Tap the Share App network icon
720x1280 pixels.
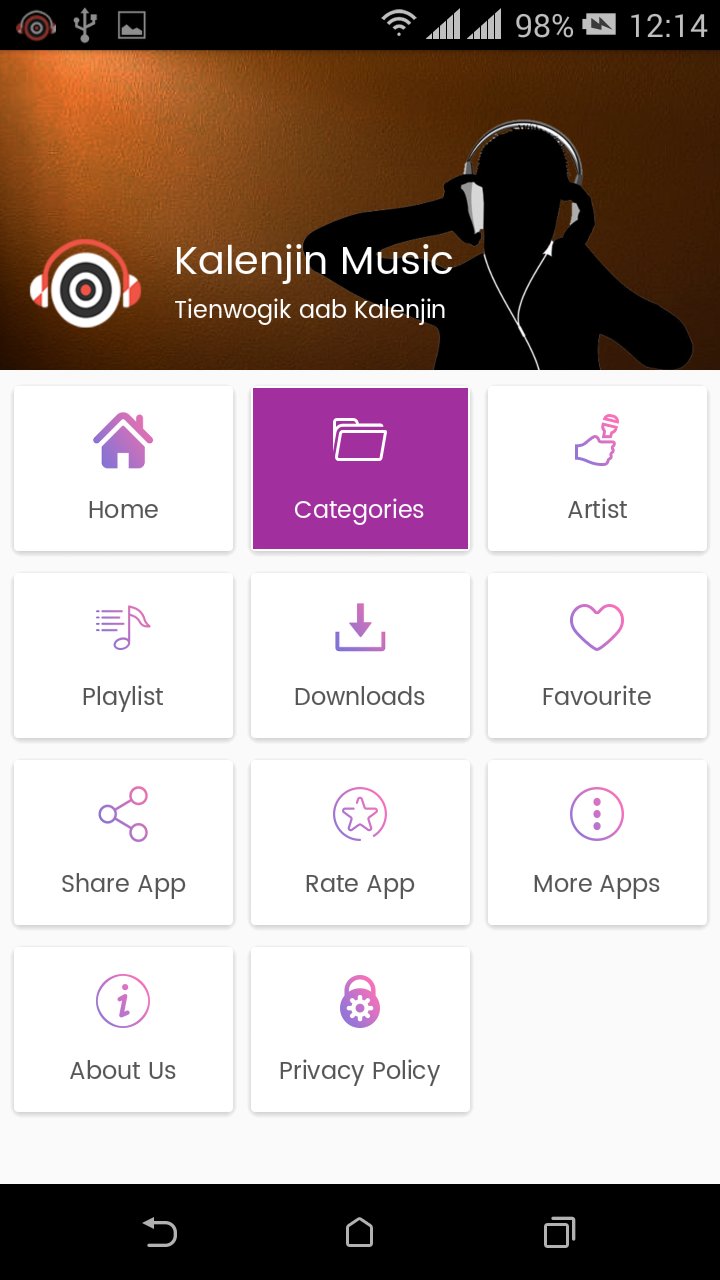[x=123, y=812]
